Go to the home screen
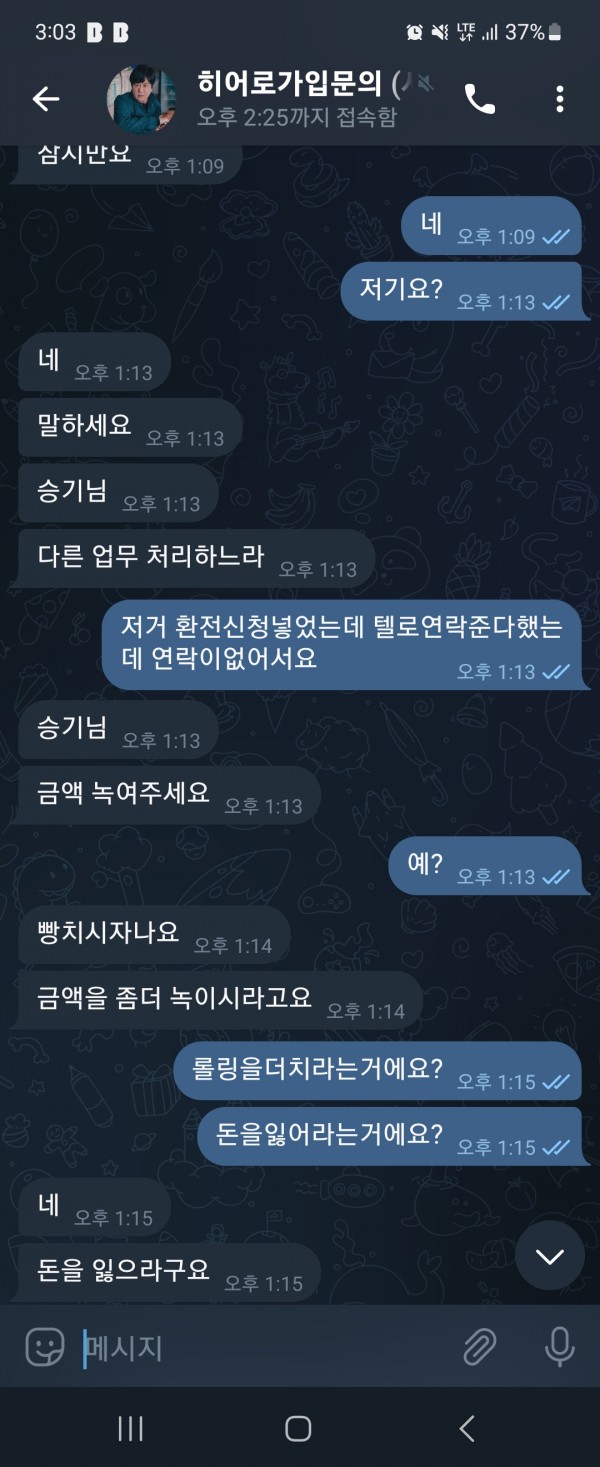Screen dimensions: 600x1467 pyautogui.click(x=298, y=1428)
